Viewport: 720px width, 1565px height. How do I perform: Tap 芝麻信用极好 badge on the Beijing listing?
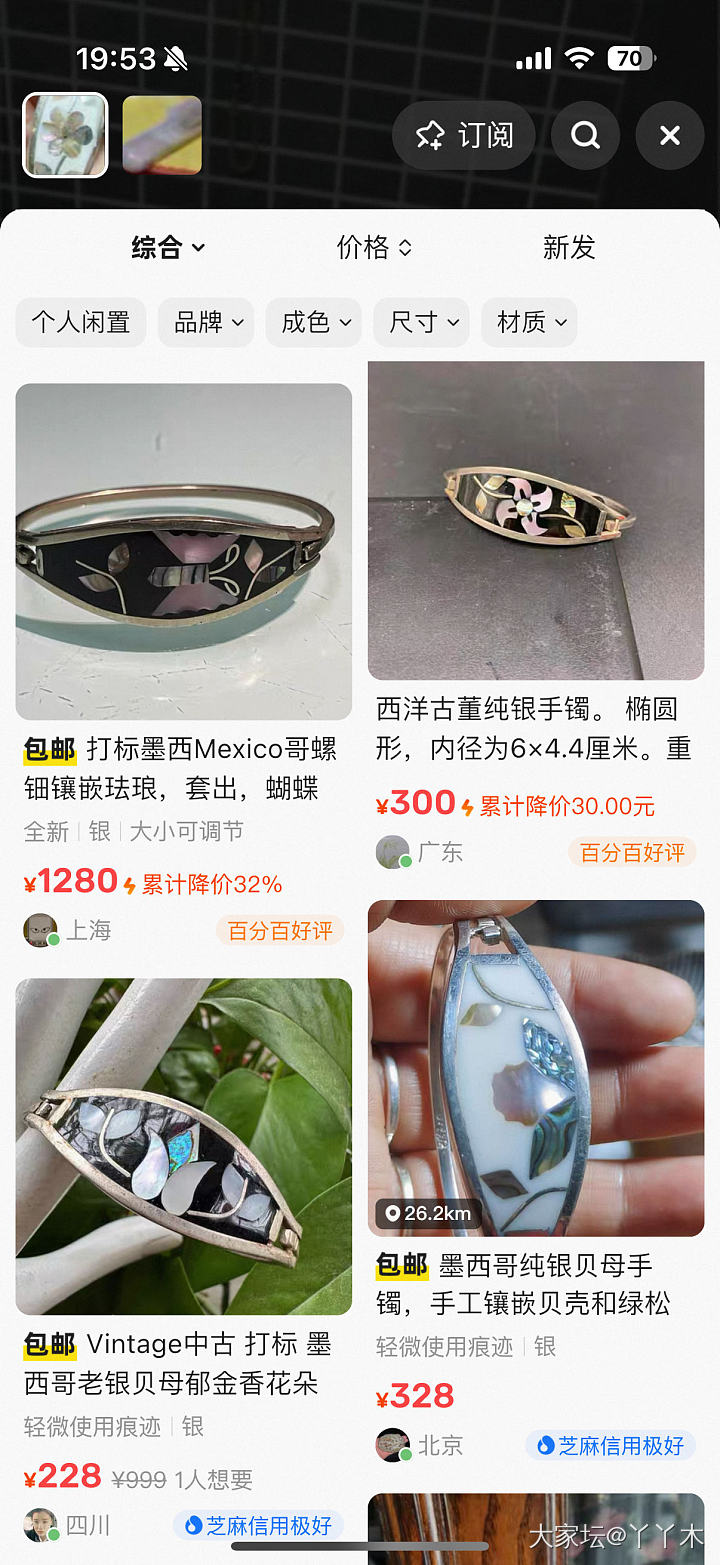610,1446
